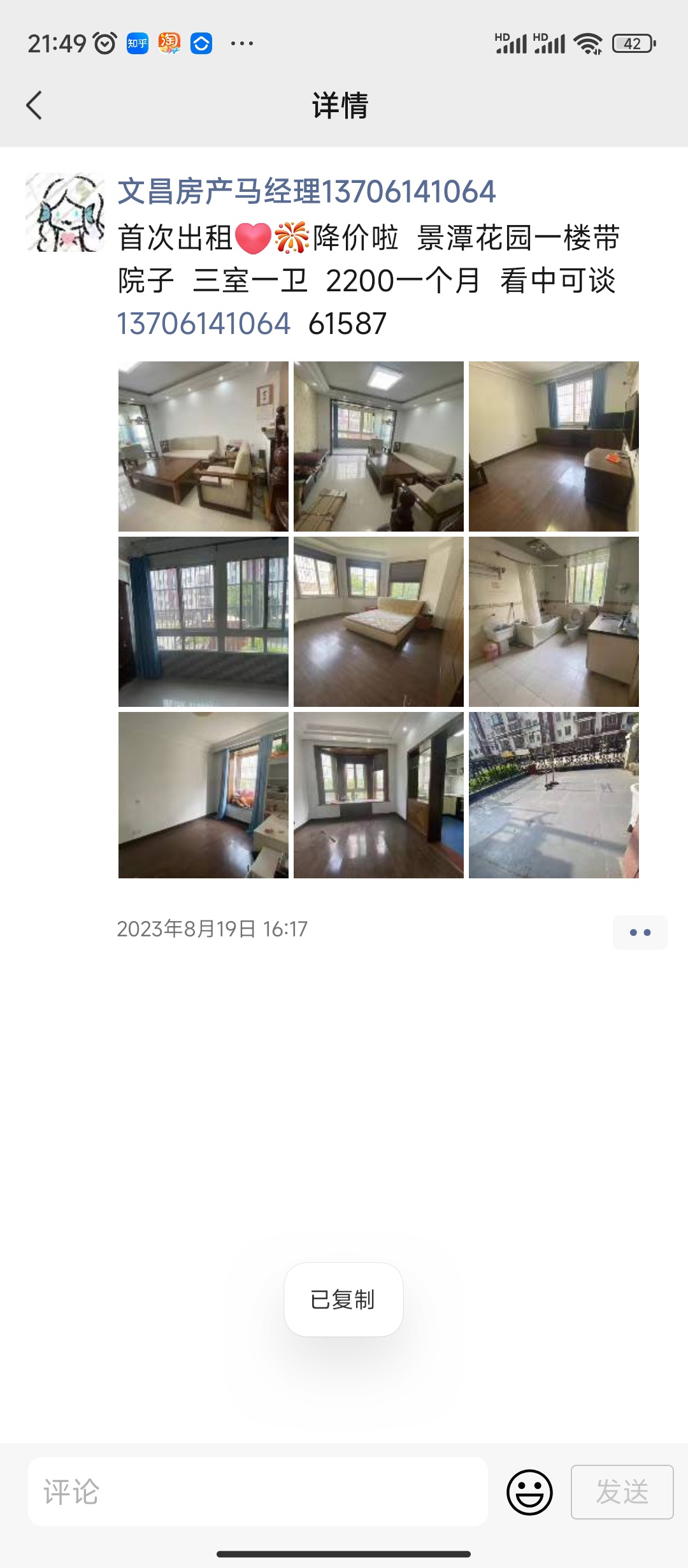Image resolution: width=688 pixels, height=1568 pixels.
Task: View the bay window room photo
Action: (378, 795)
